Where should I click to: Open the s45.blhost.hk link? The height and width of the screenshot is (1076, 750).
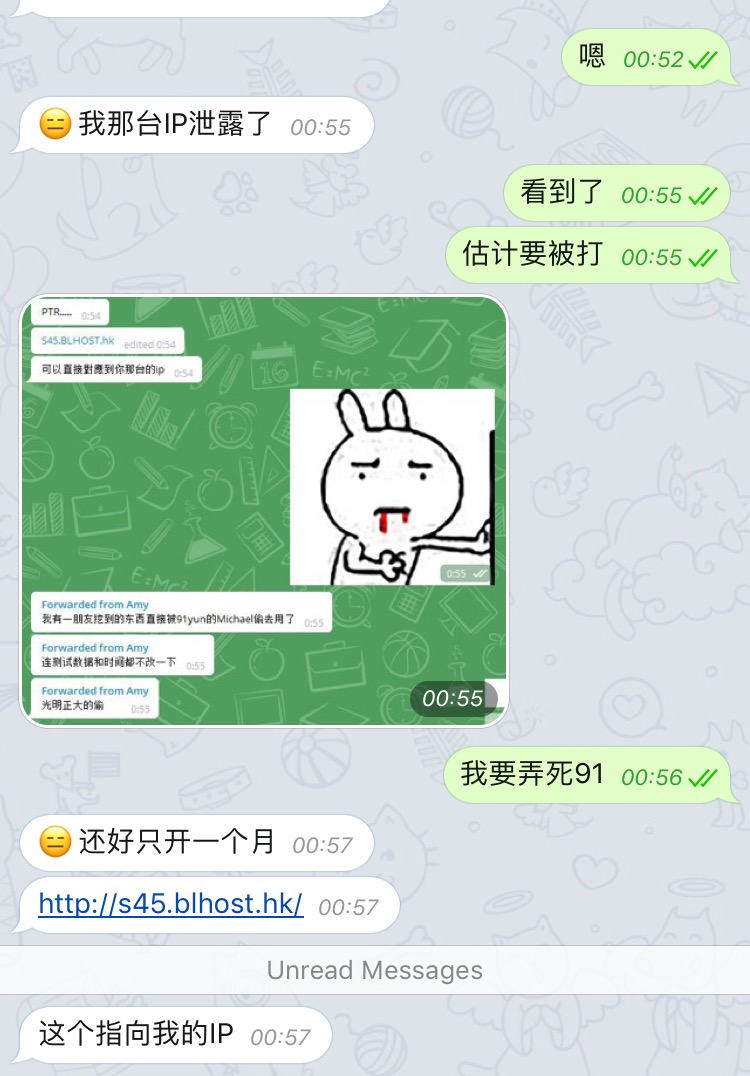pyautogui.click(x=171, y=904)
